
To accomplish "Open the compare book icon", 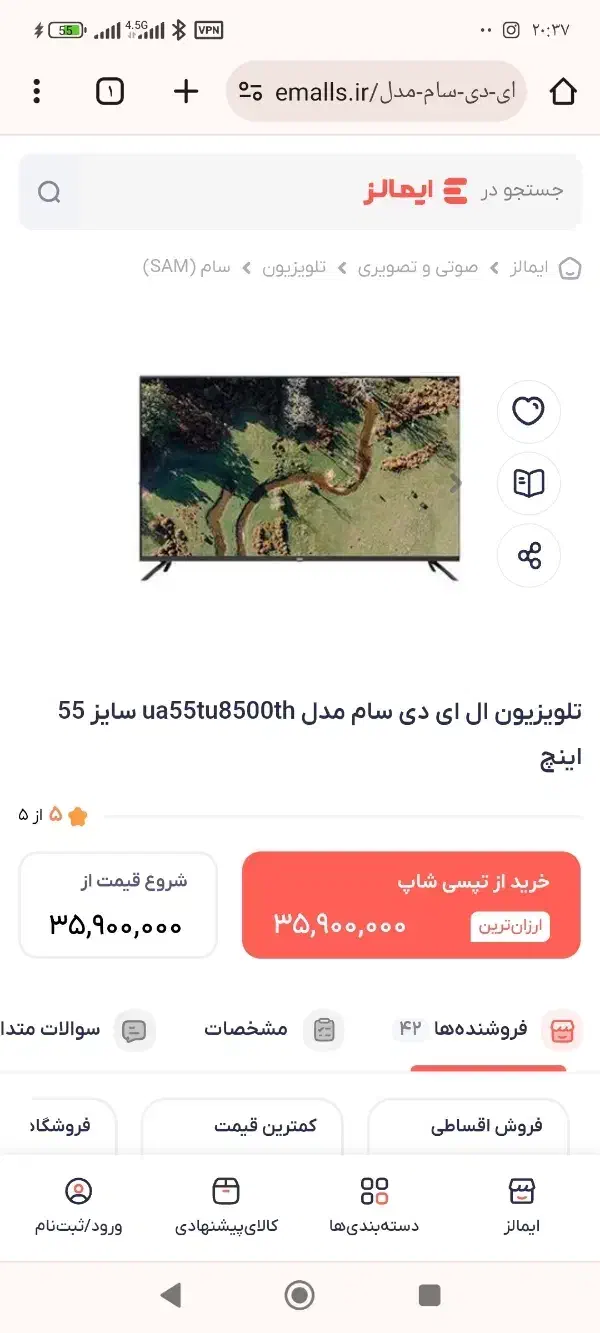I will point(528,483).
